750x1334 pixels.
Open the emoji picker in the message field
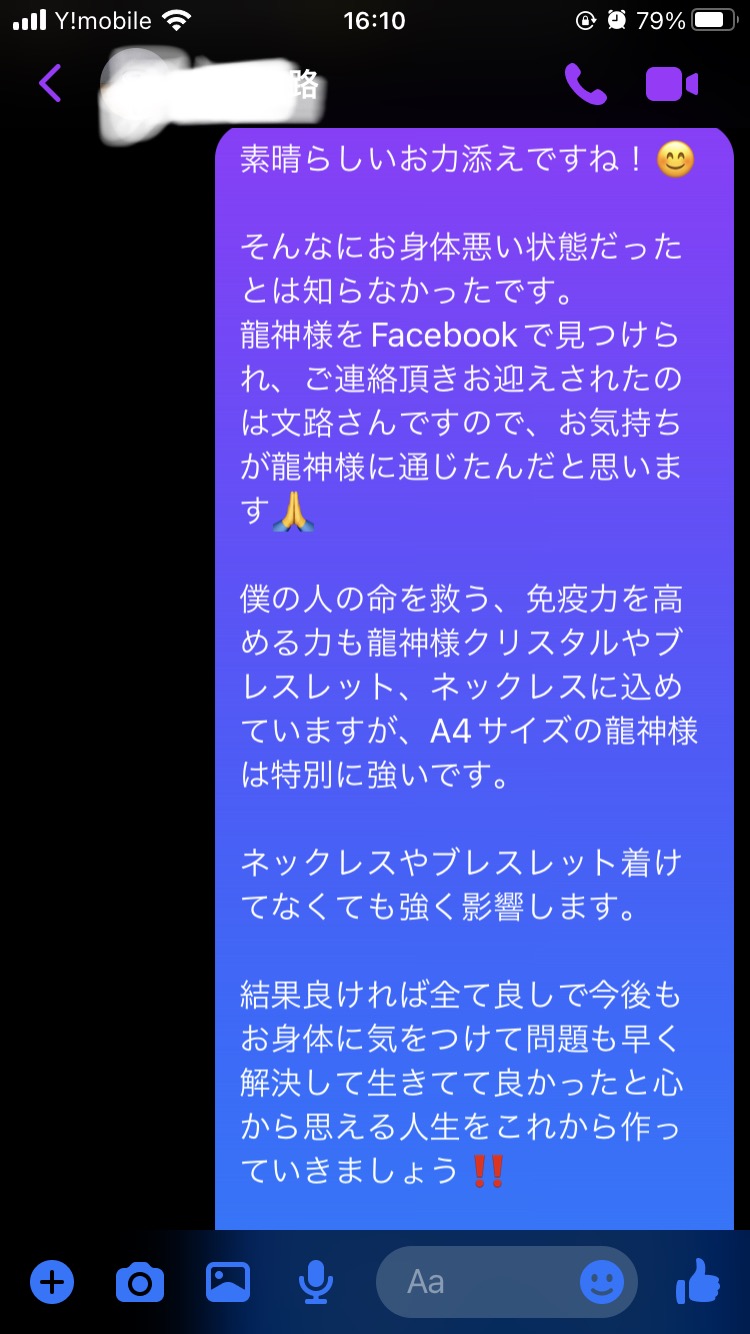coord(602,1281)
